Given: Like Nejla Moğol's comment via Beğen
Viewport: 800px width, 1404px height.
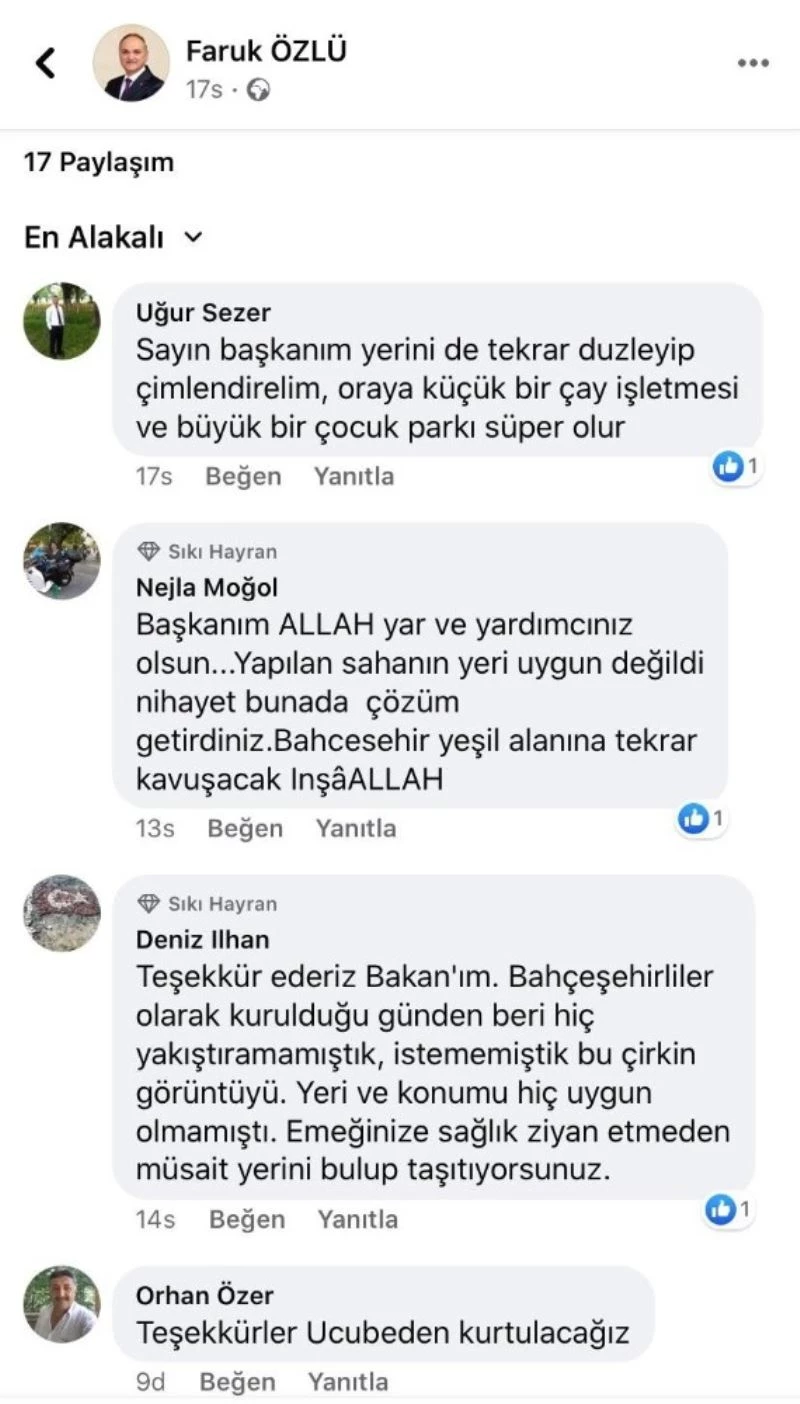Looking at the screenshot, I should tap(245, 828).
